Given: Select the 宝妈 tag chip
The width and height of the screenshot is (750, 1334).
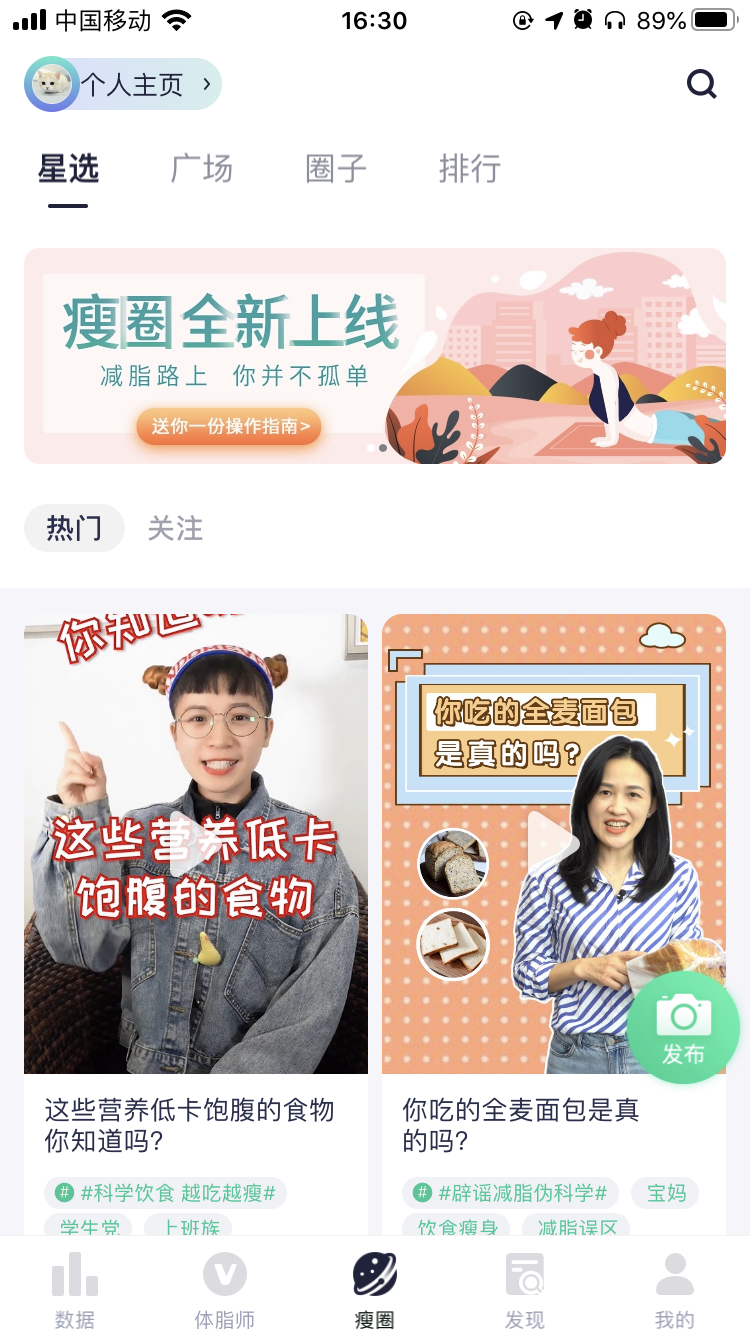Looking at the screenshot, I should pos(666,1193).
